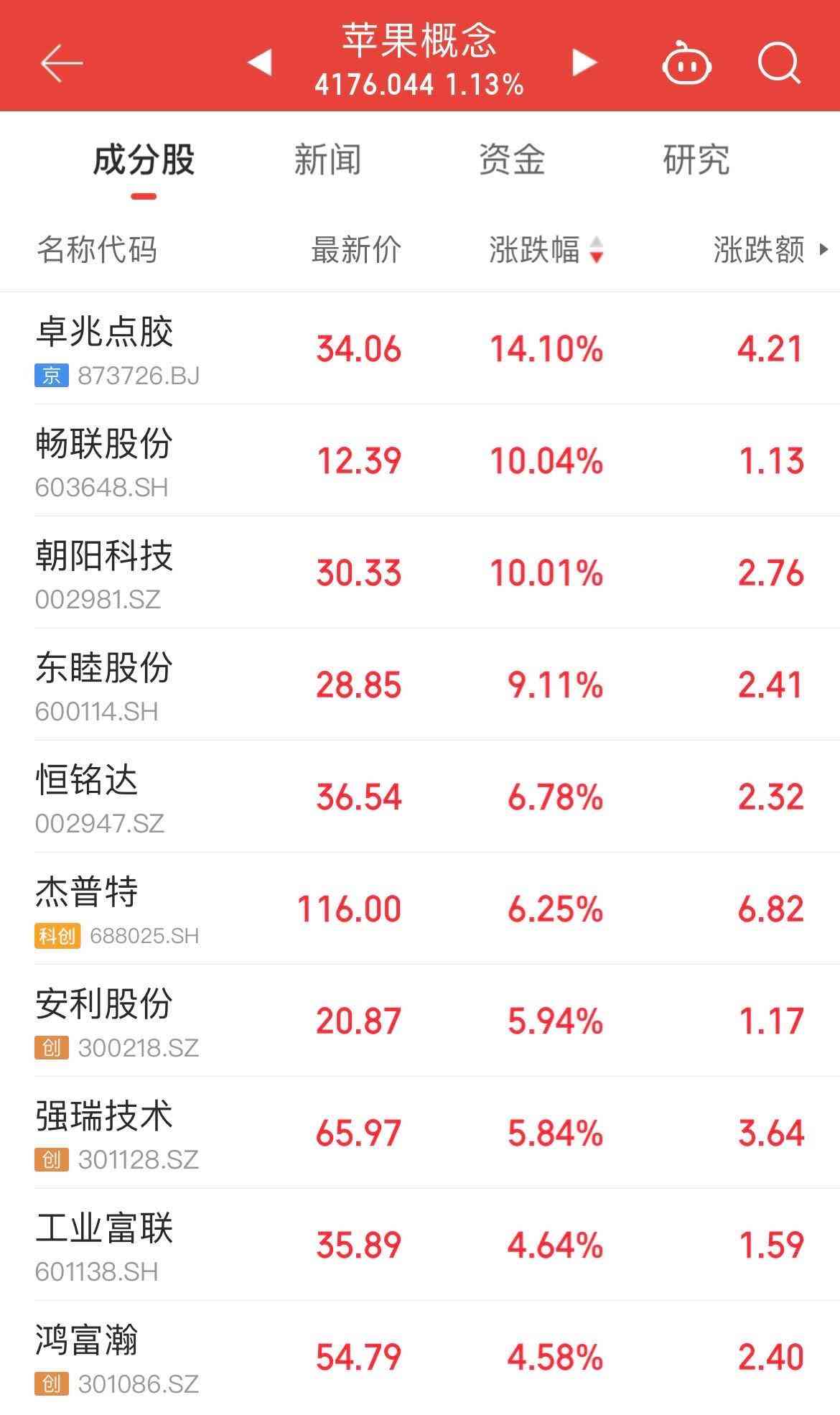Tap the index value 4176.044 1.13%
Screen dimensions: 840x1415
pyautogui.click(x=420, y=85)
